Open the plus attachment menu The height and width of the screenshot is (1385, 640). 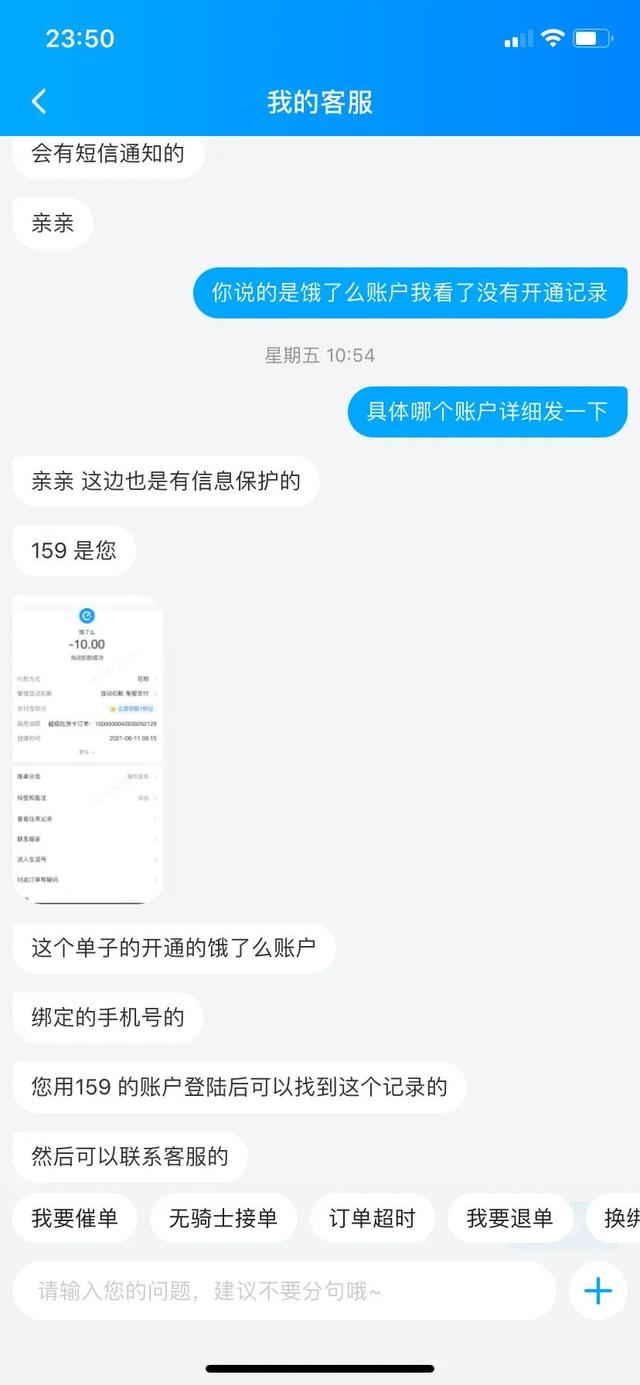[598, 1291]
